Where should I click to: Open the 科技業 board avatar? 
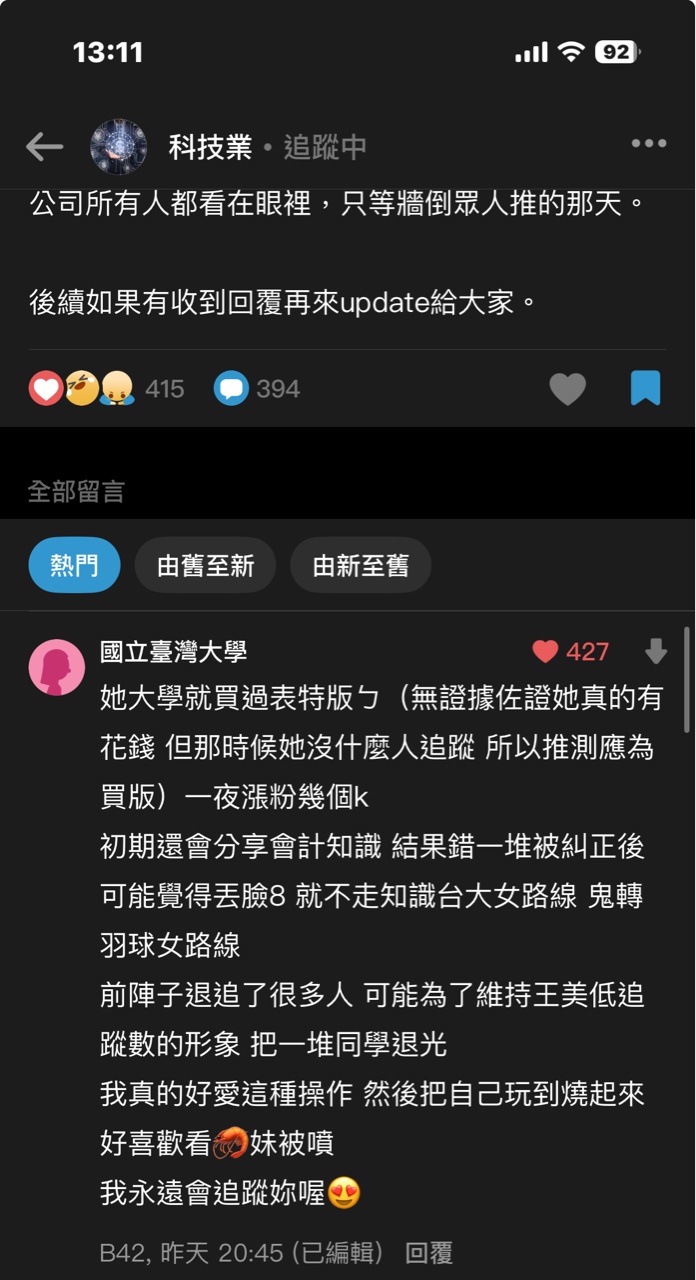[119, 148]
